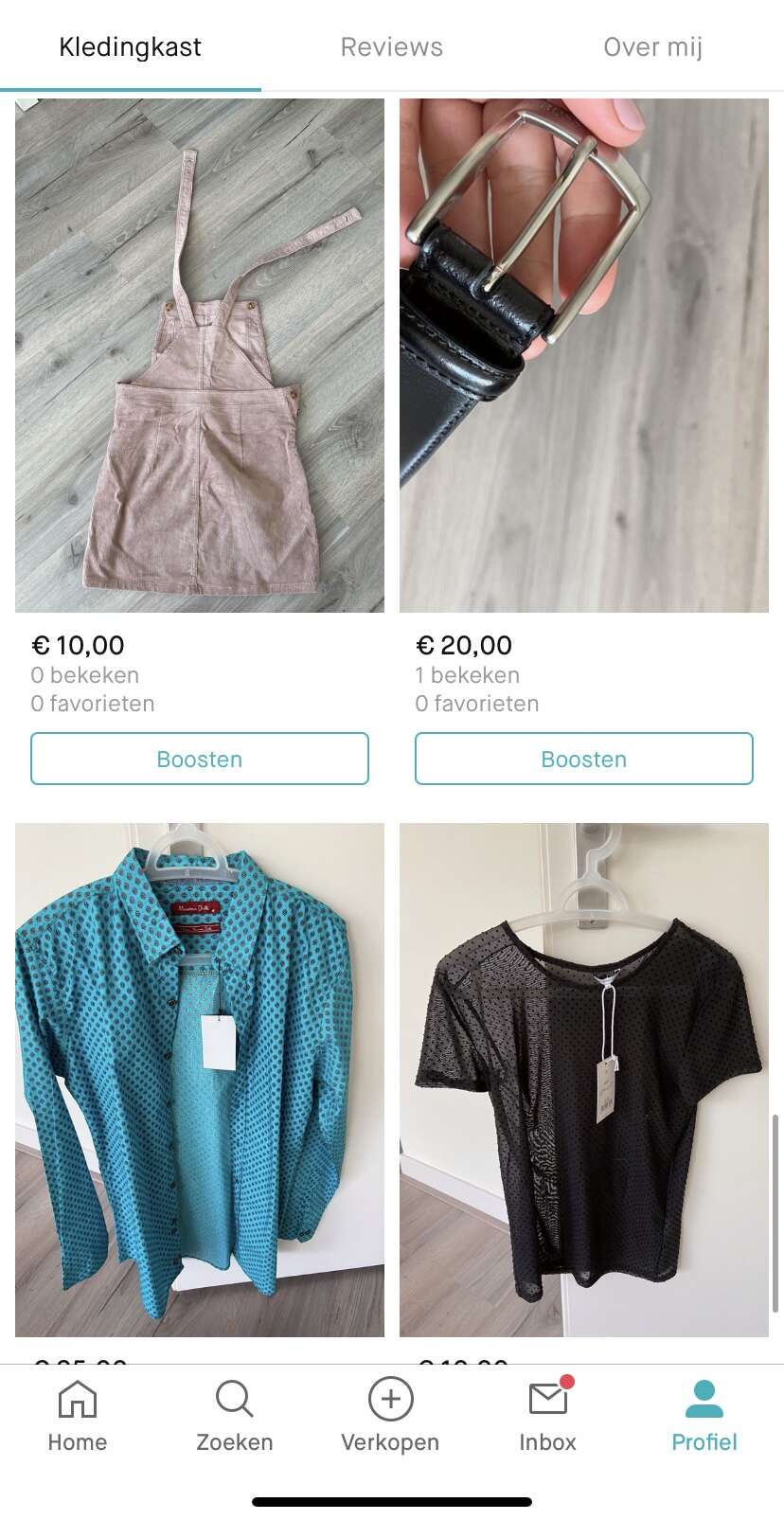This screenshot has height=1520, width=784.
Task: Go to the Home tab
Action: 78,1416
